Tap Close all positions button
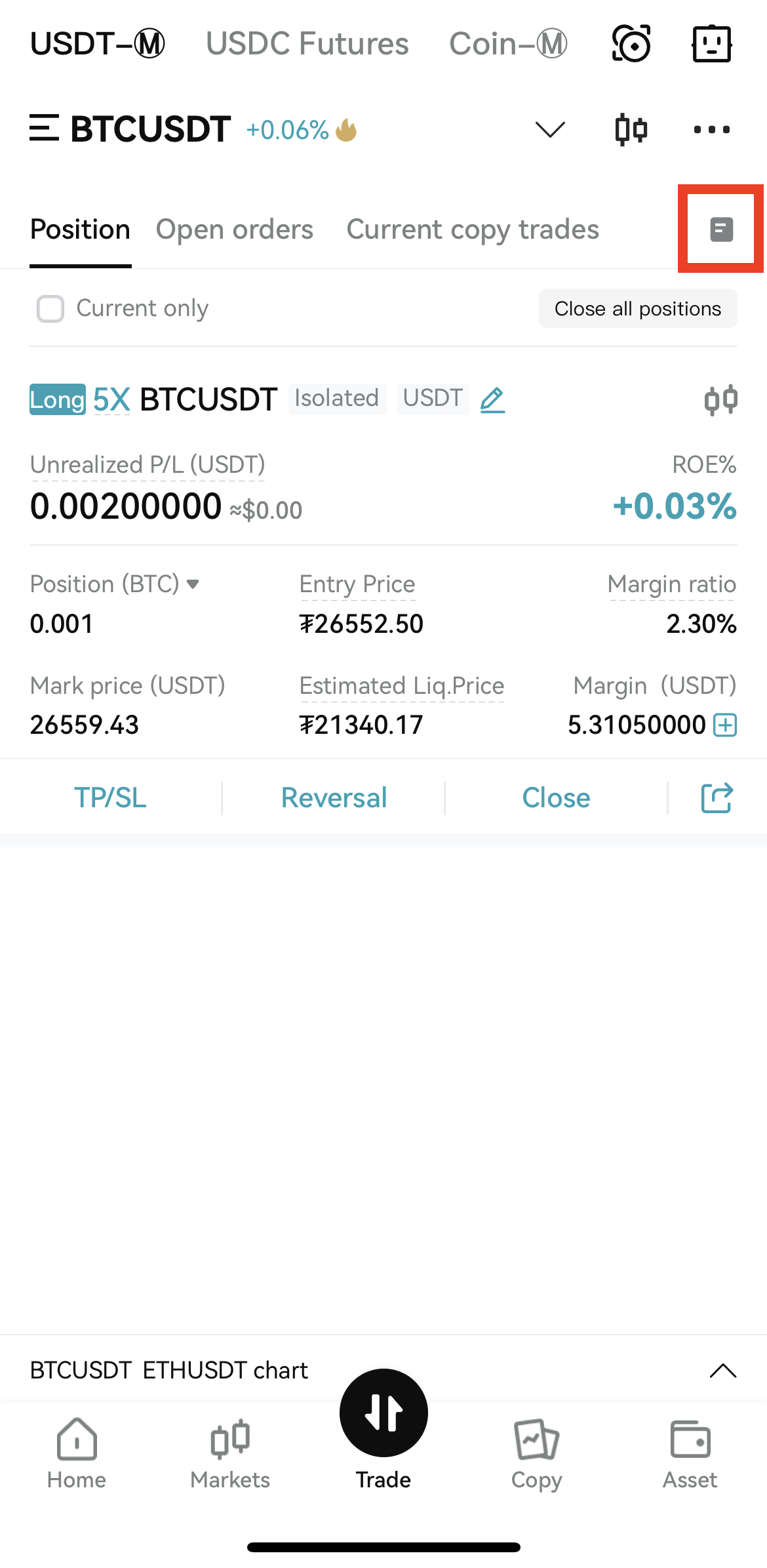Image resolution: width=767 pixels, height=1568 pixels. pyautogui.click(x=637, y=308)
